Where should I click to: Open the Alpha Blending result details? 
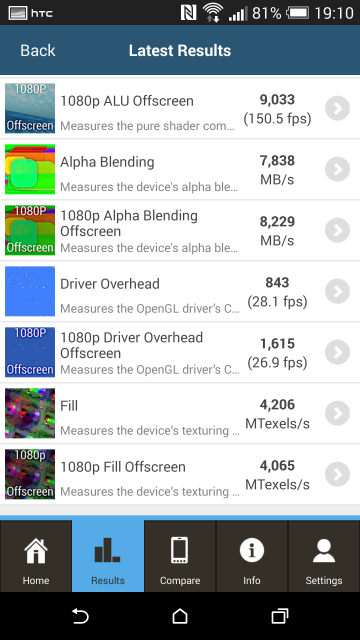pyautogui.click(x=180, y=169)
